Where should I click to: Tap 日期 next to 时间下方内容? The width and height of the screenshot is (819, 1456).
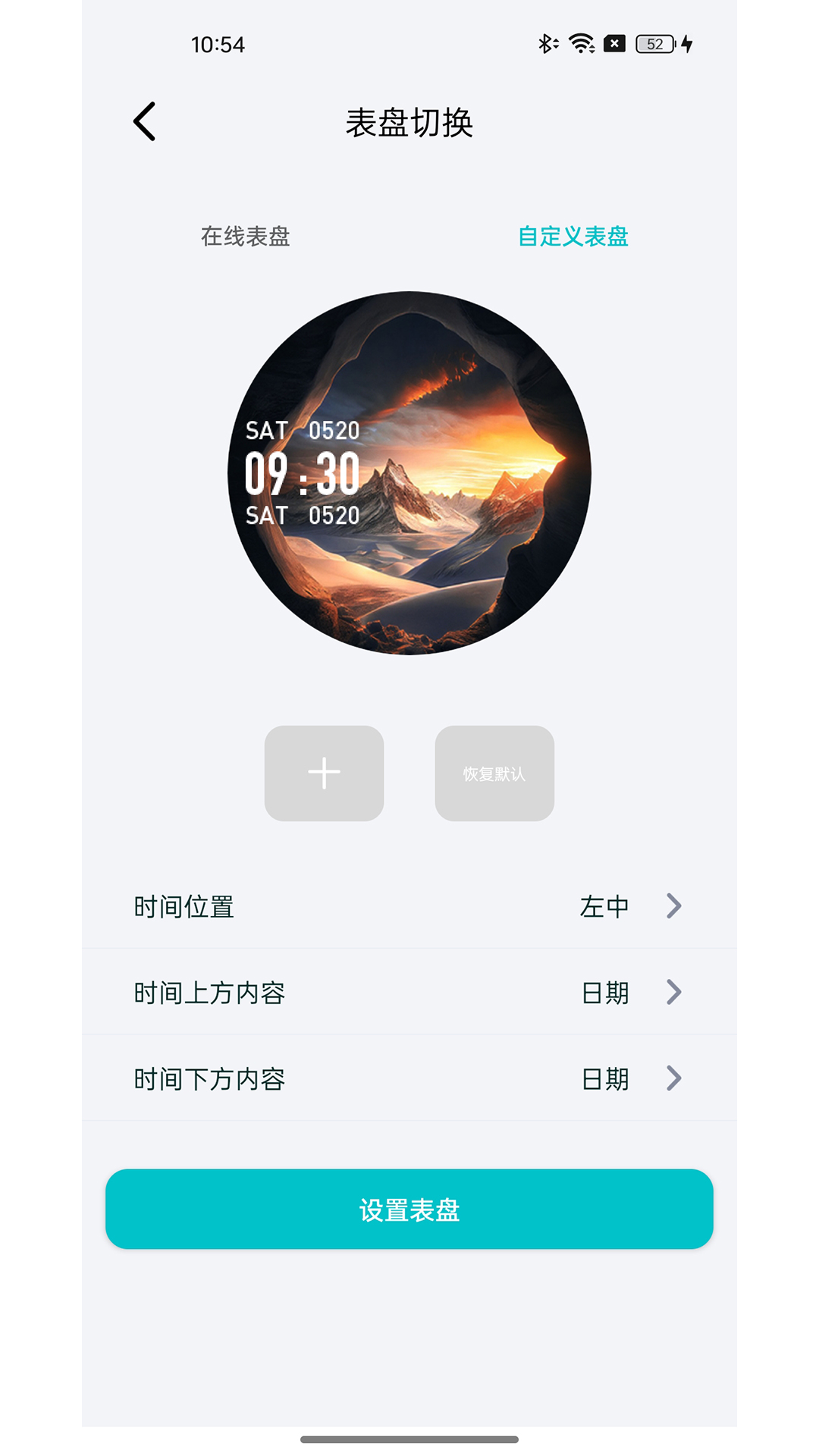605,1078
